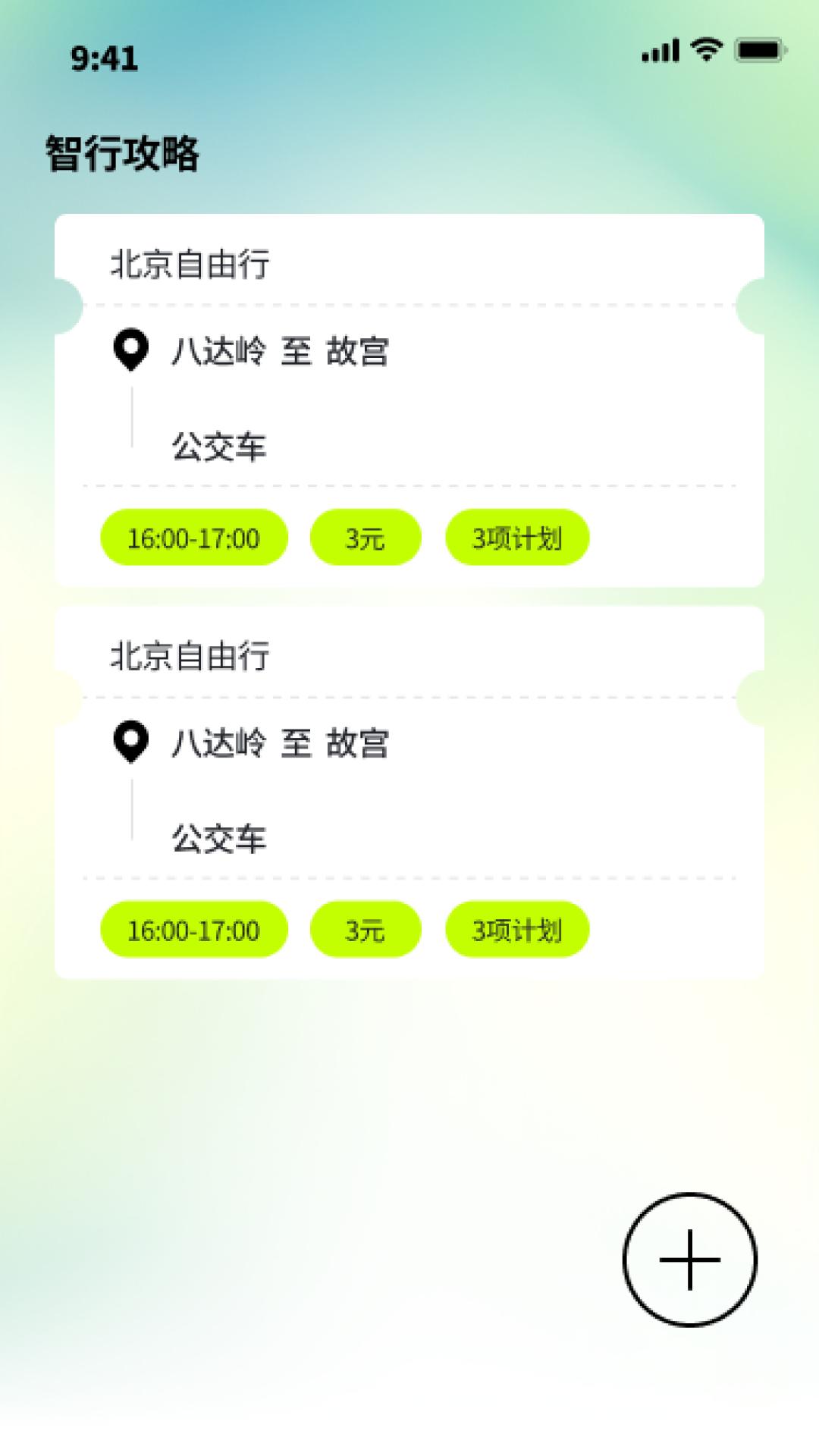Image resolution: width=819 pixels, height=1456 pixels.
Task: Tap the 3元 price tag on the first card
Action: click(366, 538)
